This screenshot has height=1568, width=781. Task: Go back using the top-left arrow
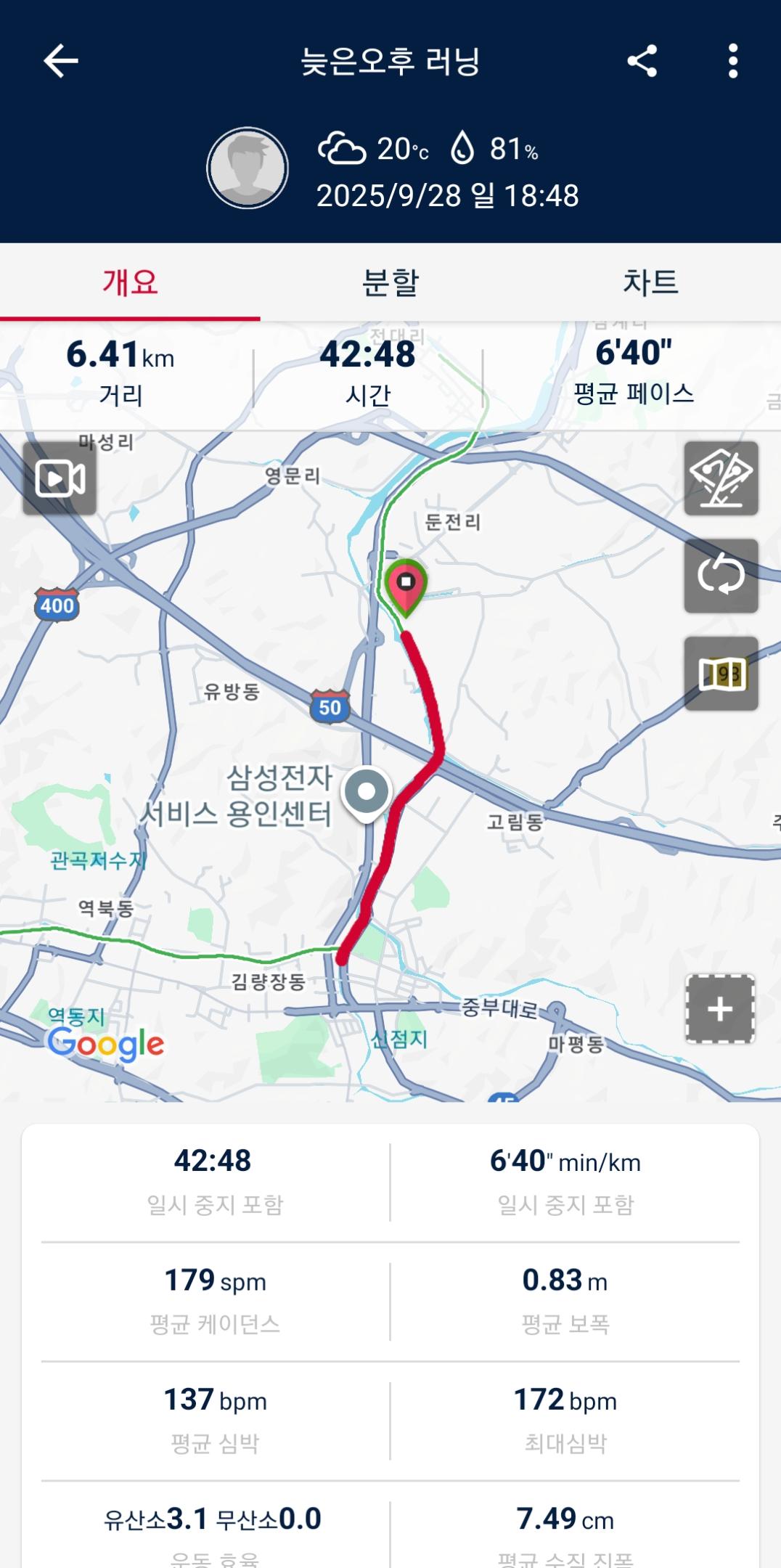click(x=61, y=61)
